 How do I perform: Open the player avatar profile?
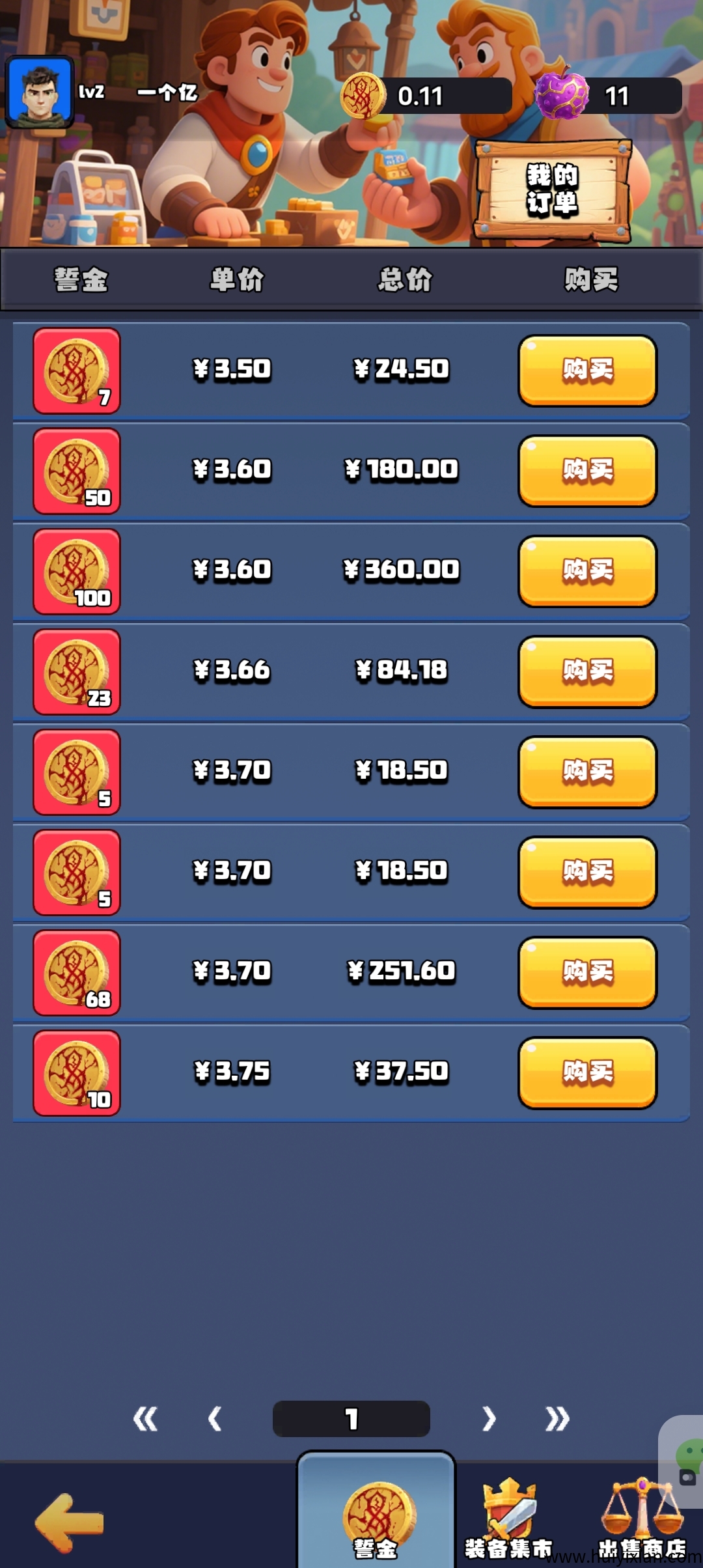(39, 92)
